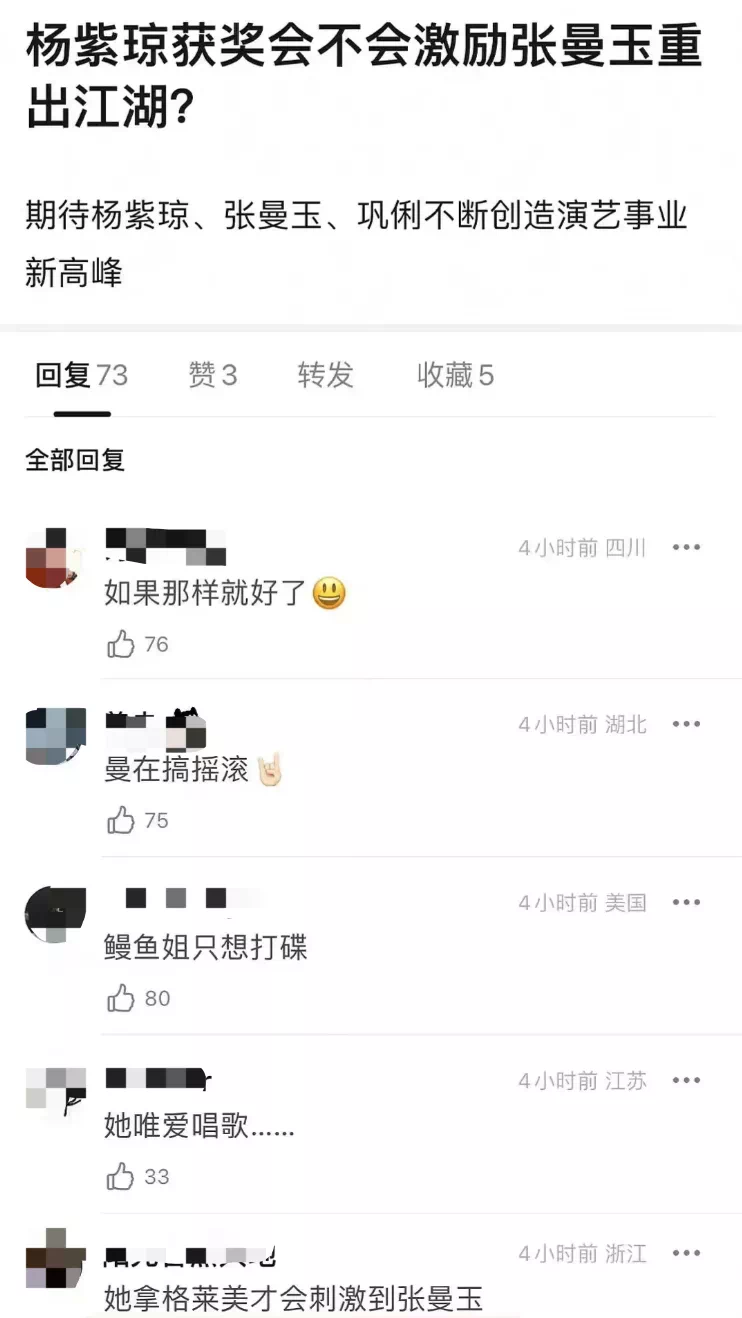
Task: Like the comment 曼在搞摇滚
Action: click(x=121, y=821)
